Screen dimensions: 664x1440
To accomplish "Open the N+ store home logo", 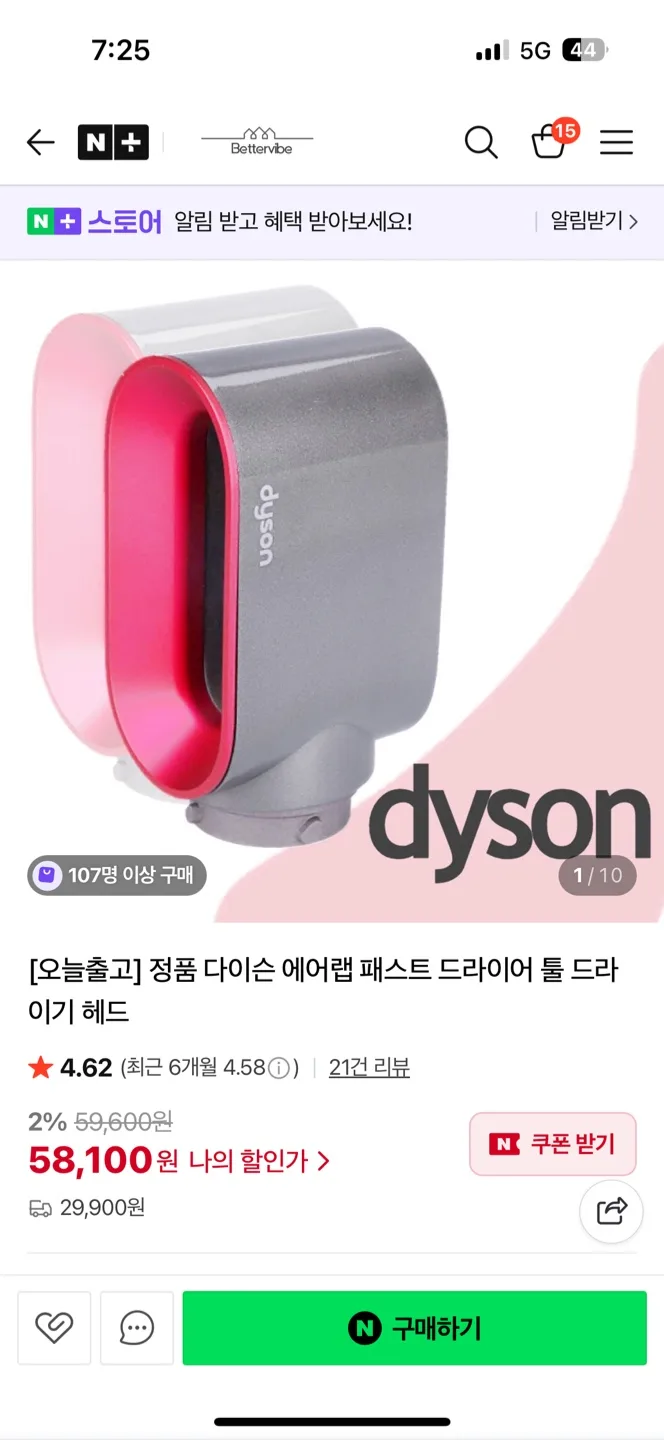I will pos(113,143).
